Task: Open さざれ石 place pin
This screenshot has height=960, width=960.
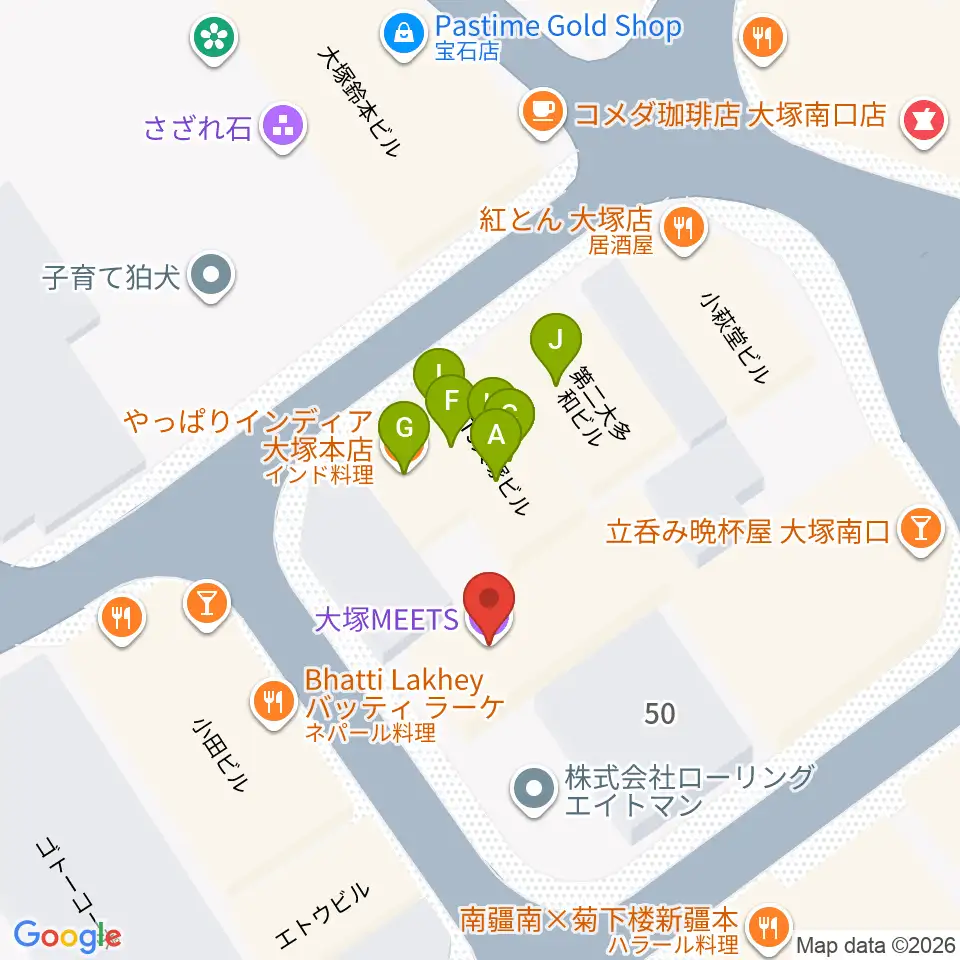Action: tap(283, 127)
